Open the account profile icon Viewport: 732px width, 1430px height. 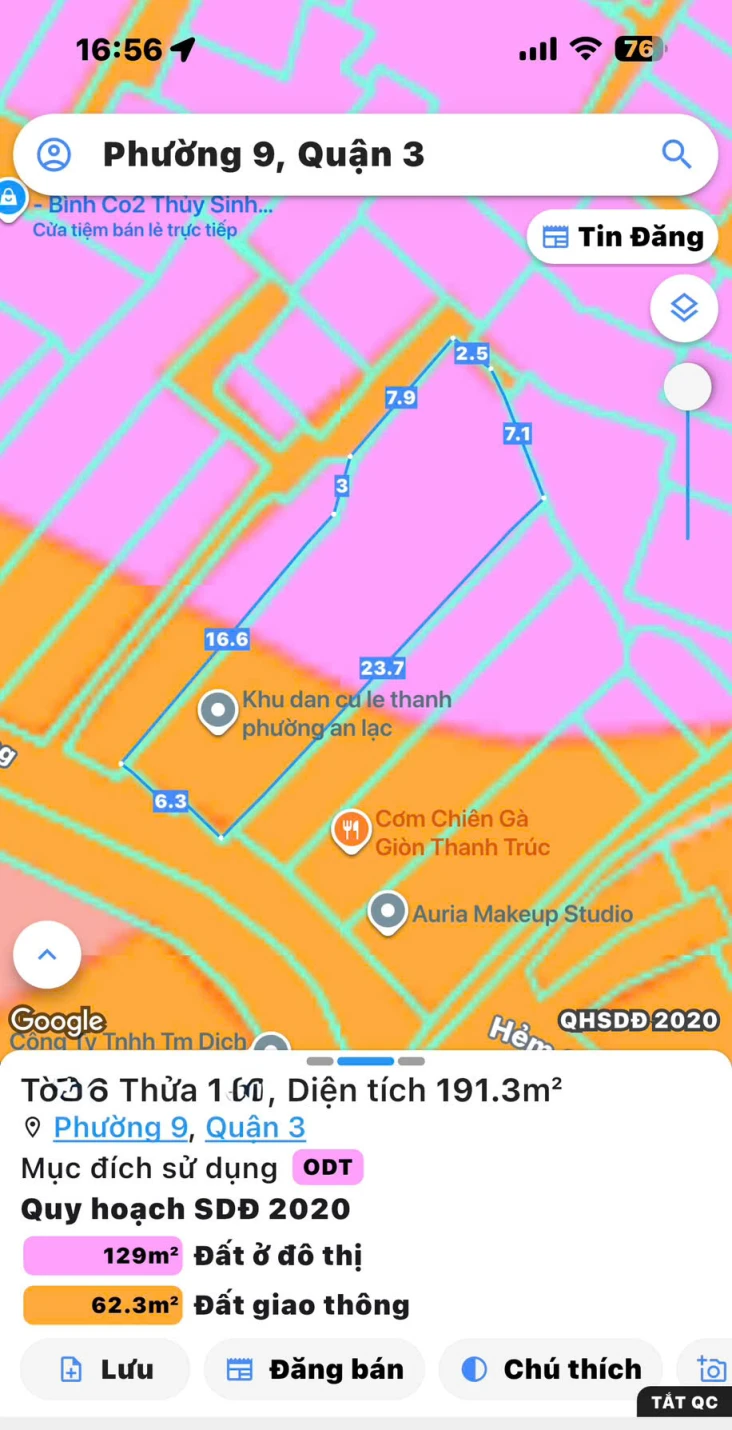pos(54,155)
